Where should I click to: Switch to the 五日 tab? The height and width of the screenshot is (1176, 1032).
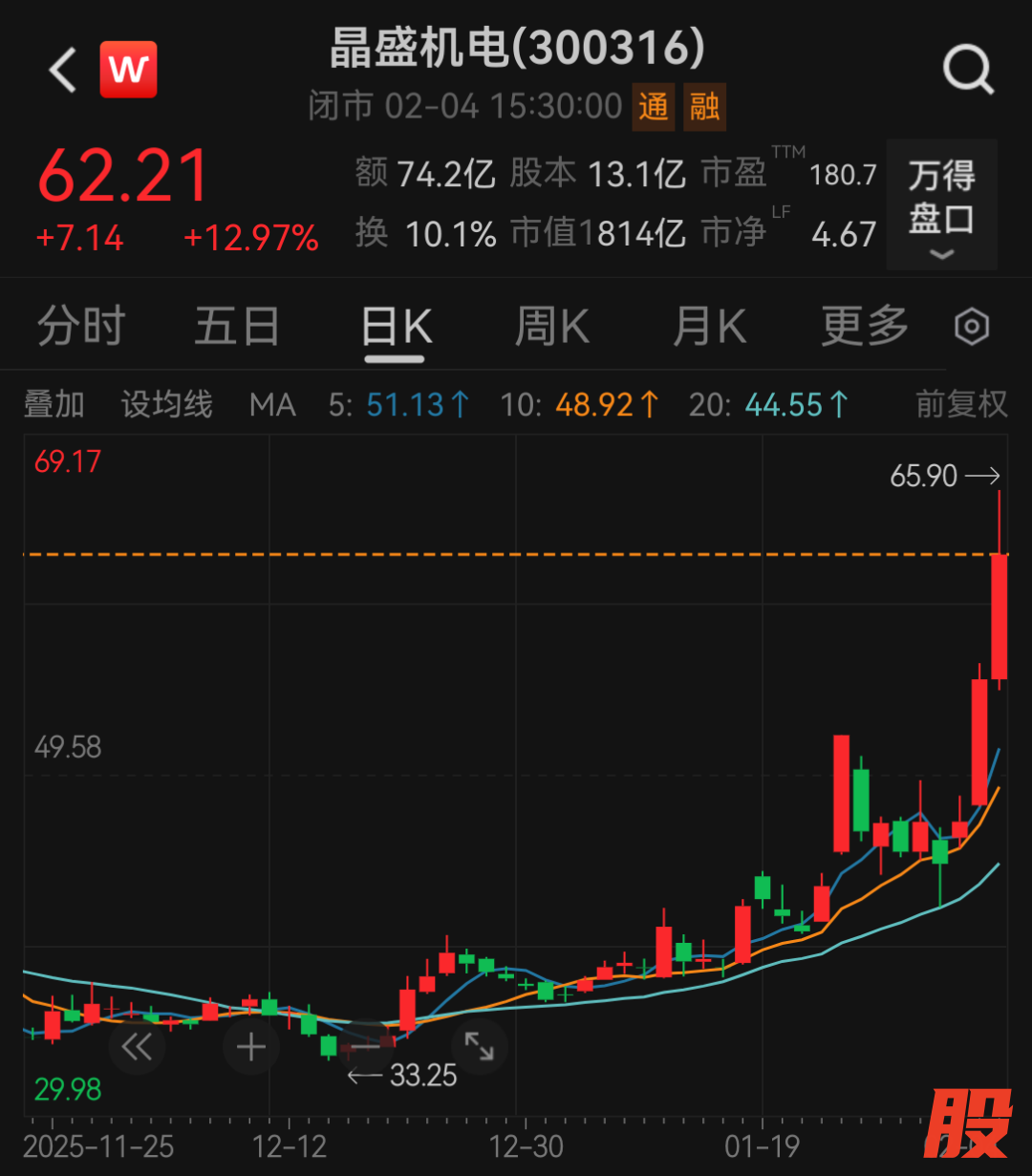point(237,327)
